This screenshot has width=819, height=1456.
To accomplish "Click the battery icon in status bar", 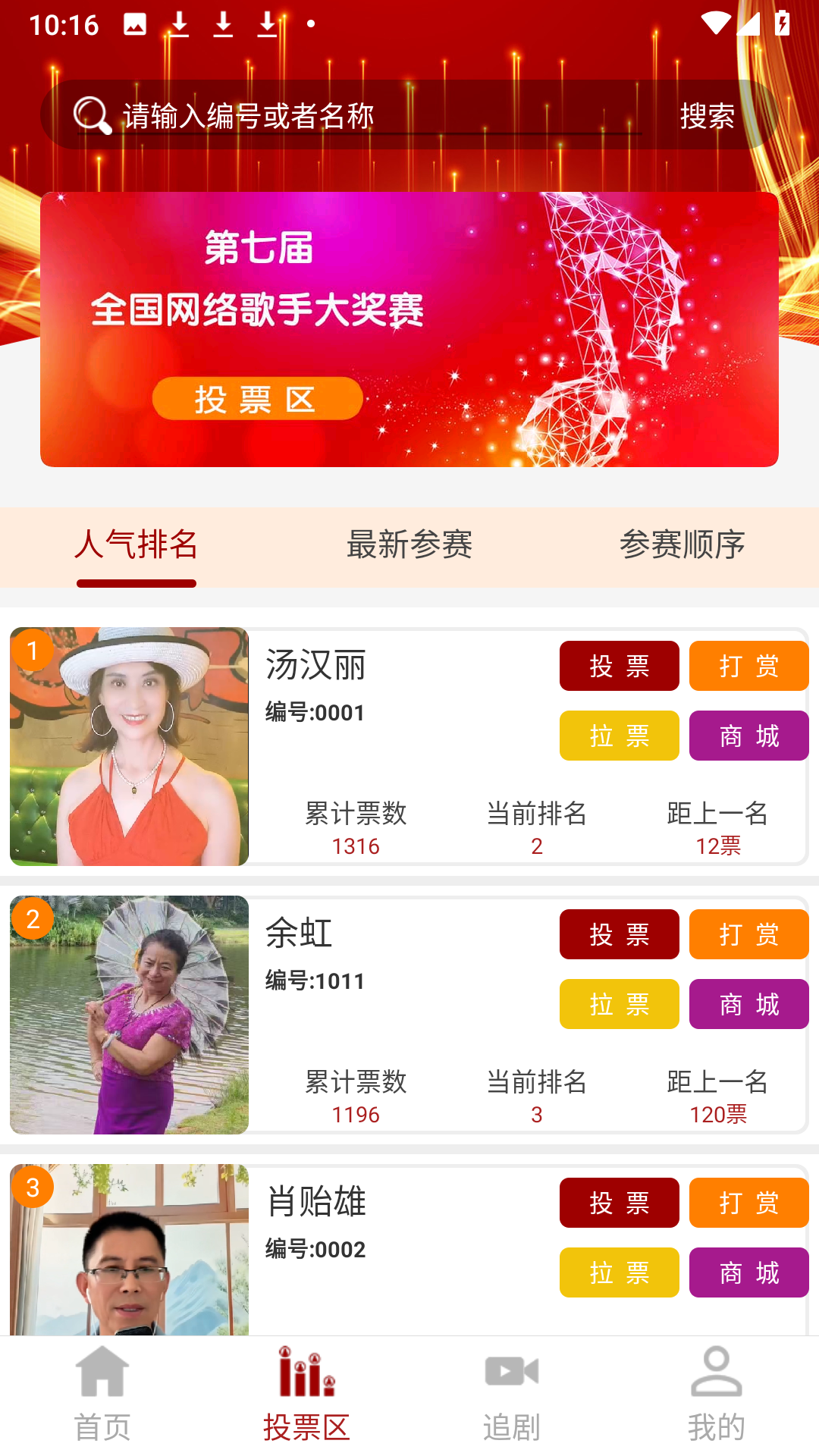I will coord(783,23).
